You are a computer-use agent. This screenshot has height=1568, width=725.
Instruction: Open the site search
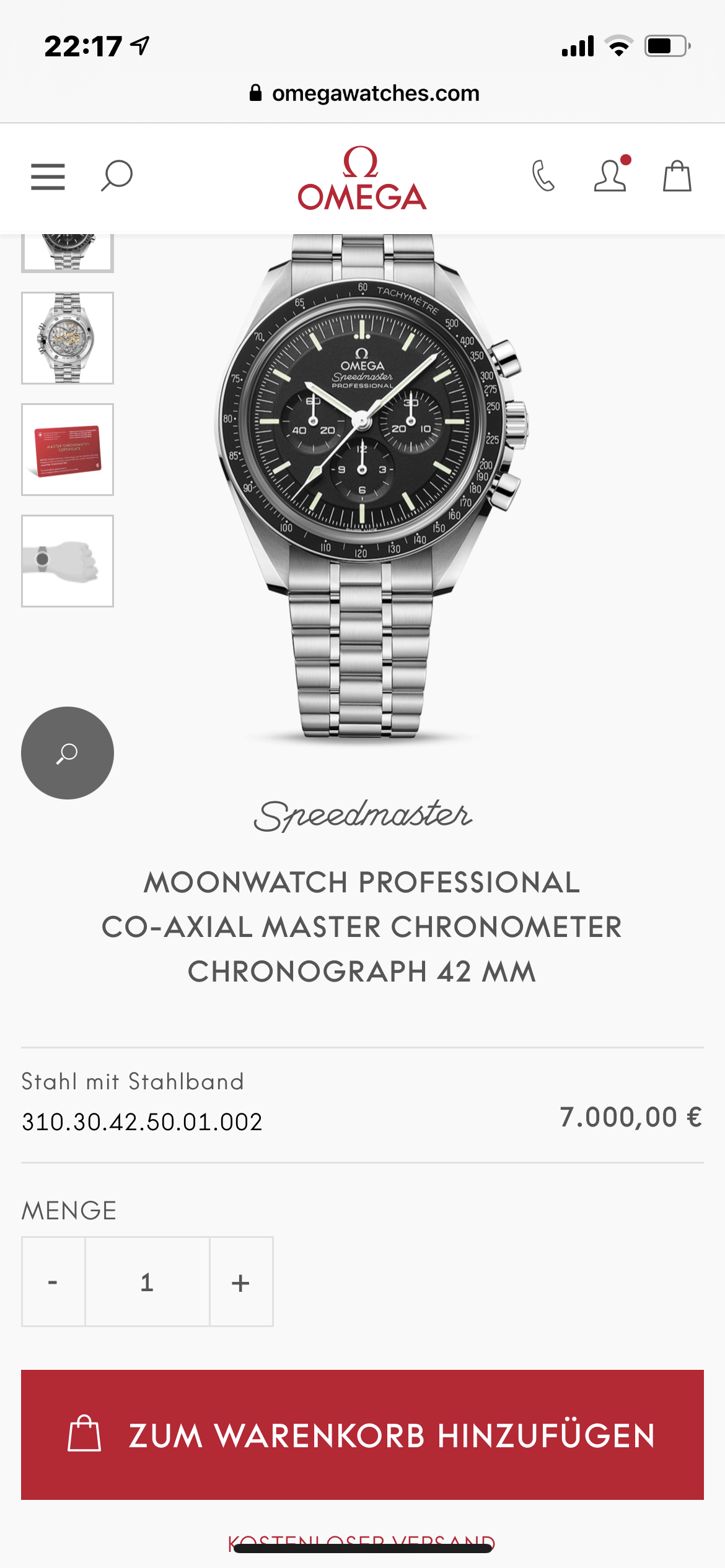(116, 176)
